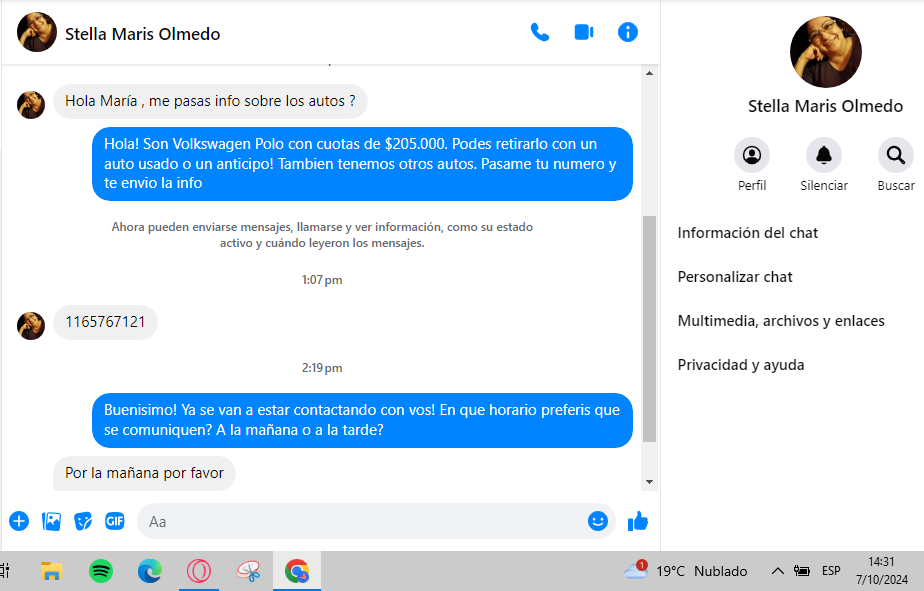Screen dimensions: 924x591
Task: Choose a sticker to send
Action: coord(84,521)
